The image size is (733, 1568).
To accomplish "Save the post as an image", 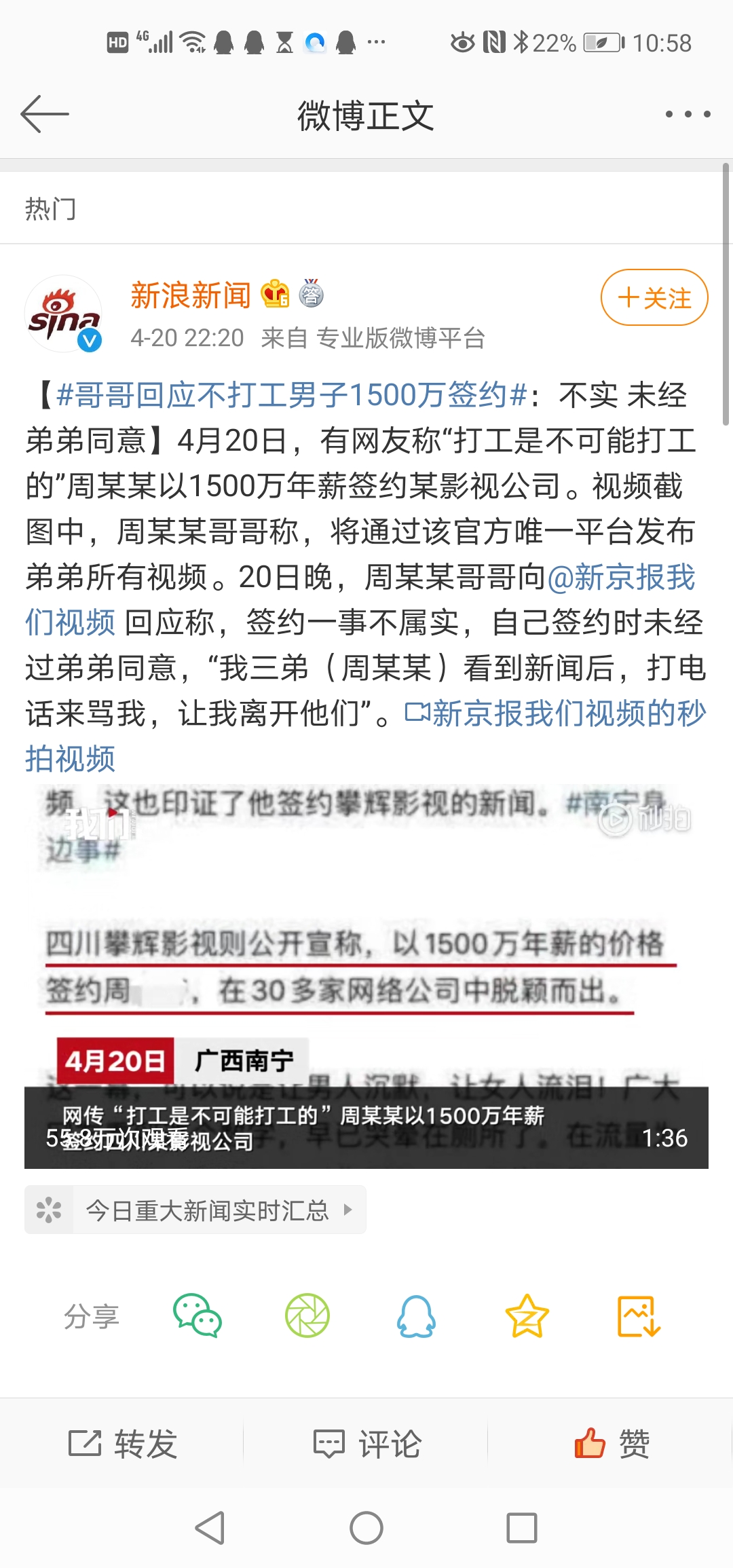I will point(639,1315).
